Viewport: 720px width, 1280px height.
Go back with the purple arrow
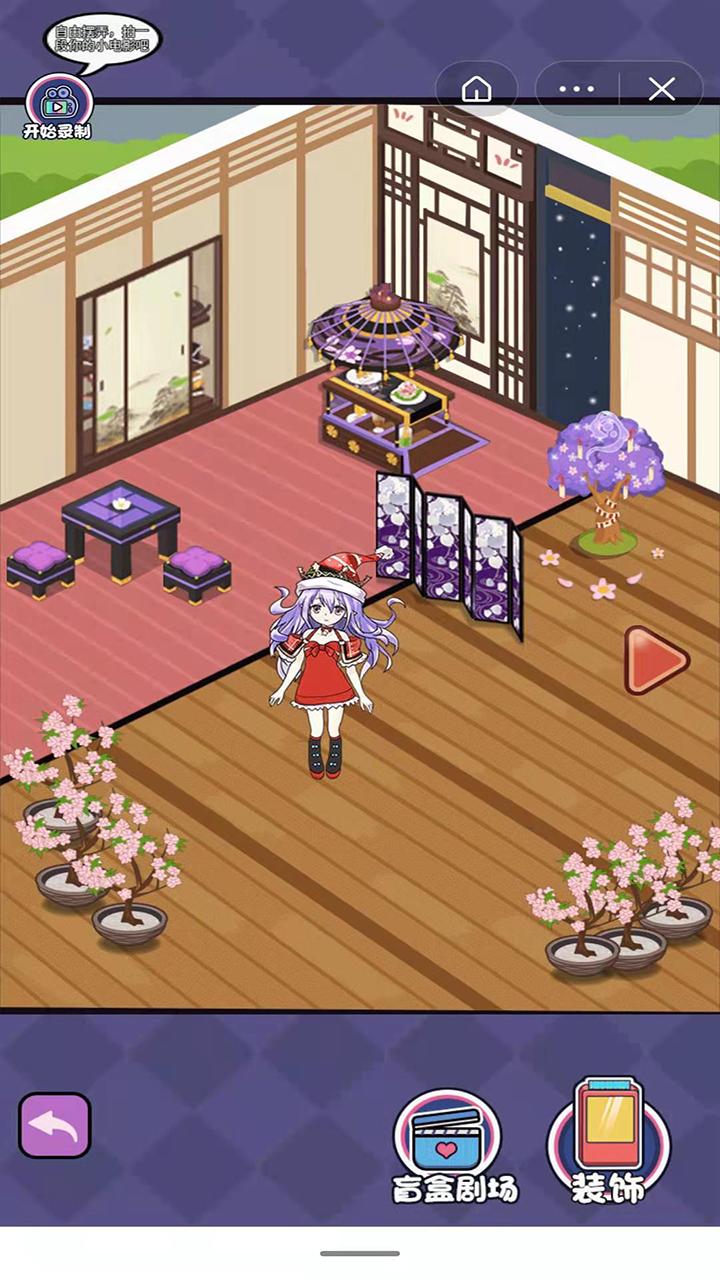pos(55,1125)
